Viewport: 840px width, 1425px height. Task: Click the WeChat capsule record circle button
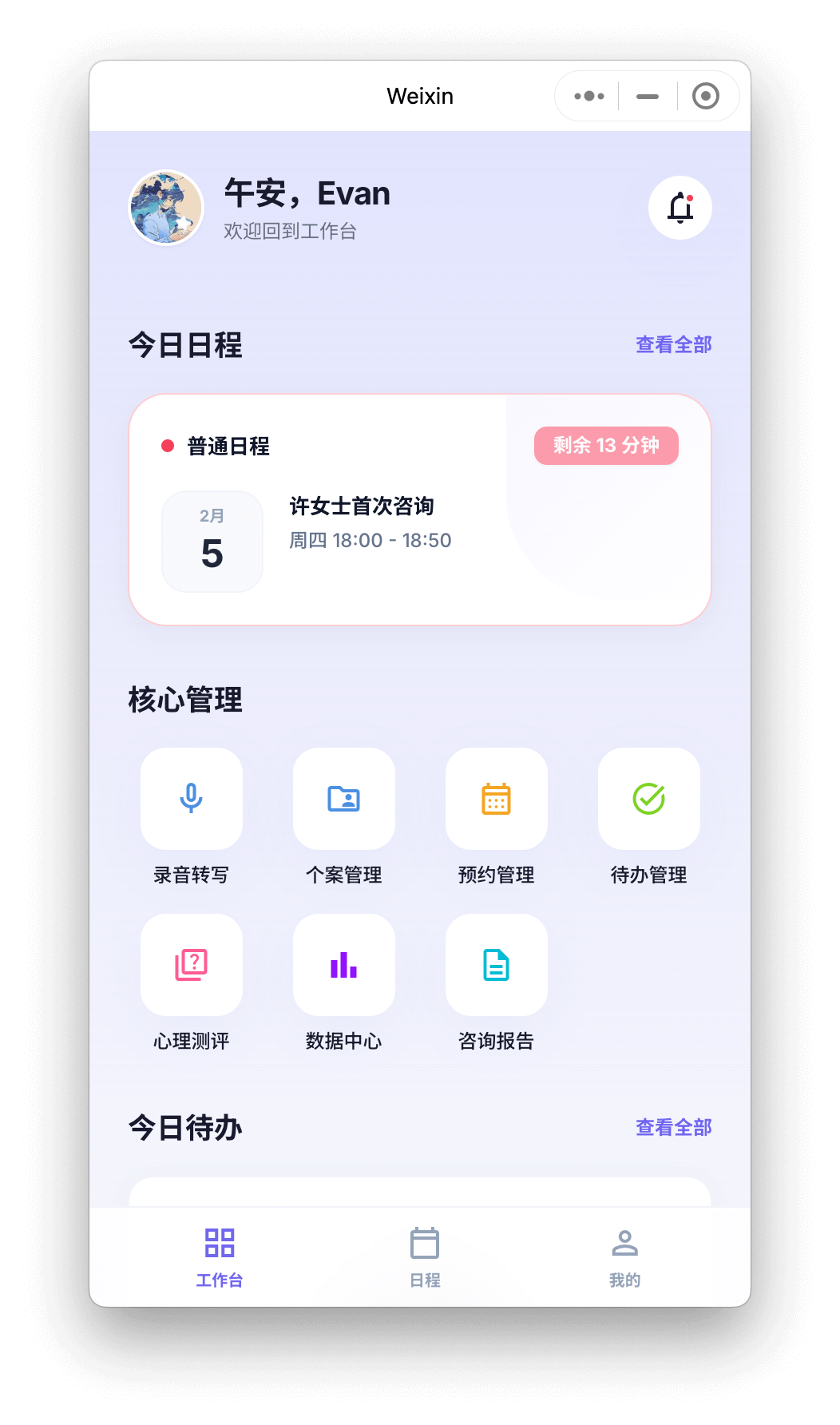[706, 95]
